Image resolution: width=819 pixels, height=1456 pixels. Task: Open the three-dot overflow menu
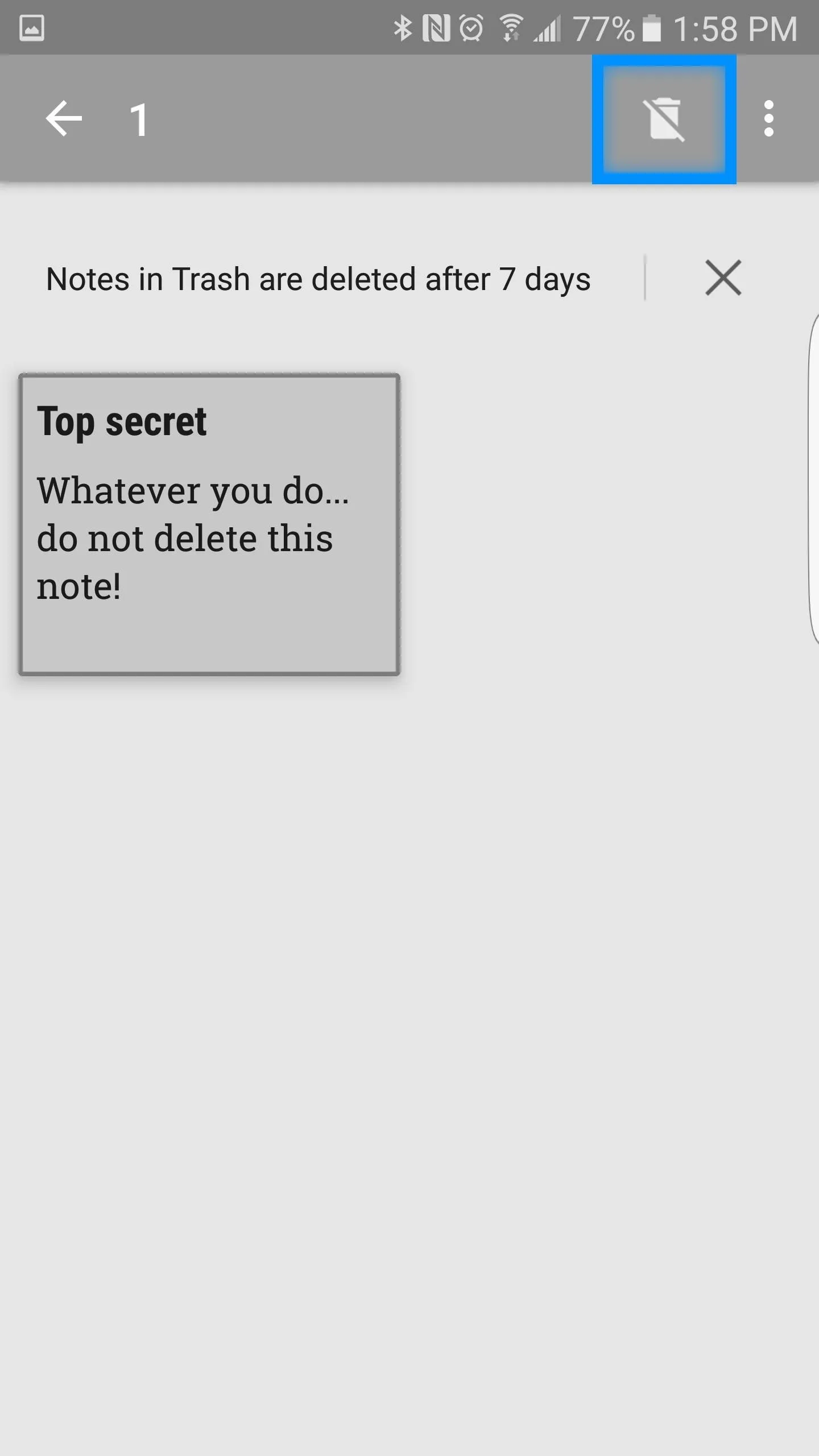769,119
